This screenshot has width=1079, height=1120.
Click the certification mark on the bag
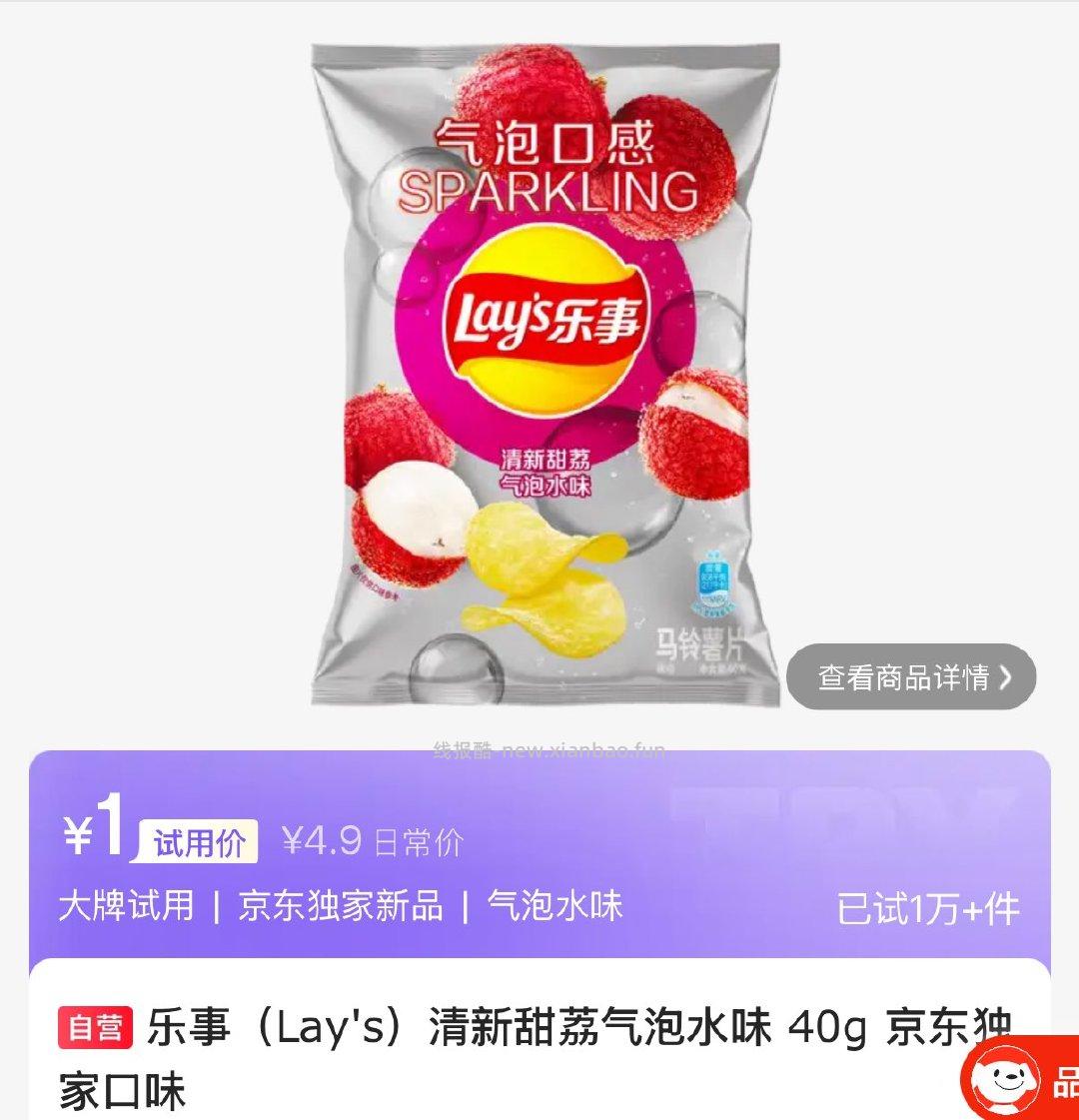point(713,585)
